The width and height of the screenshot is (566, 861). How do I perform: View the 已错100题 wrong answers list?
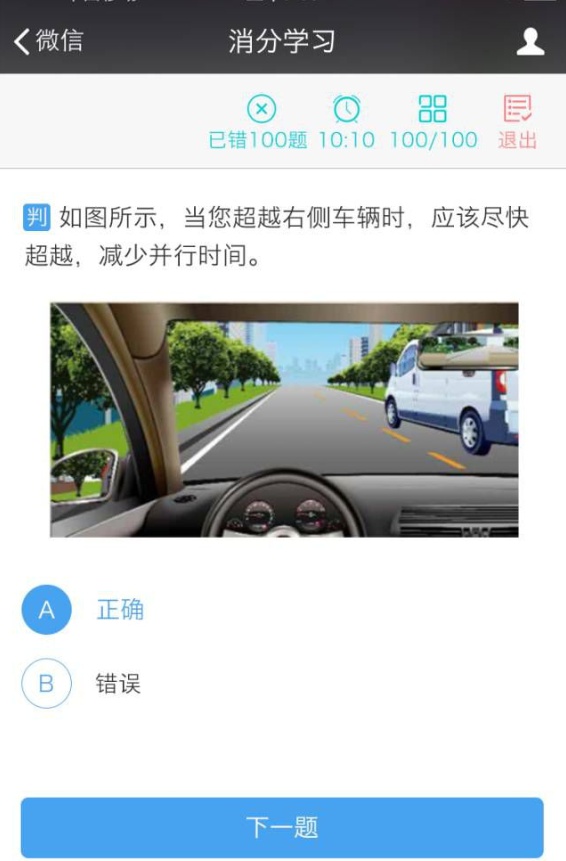pos(258,122)
